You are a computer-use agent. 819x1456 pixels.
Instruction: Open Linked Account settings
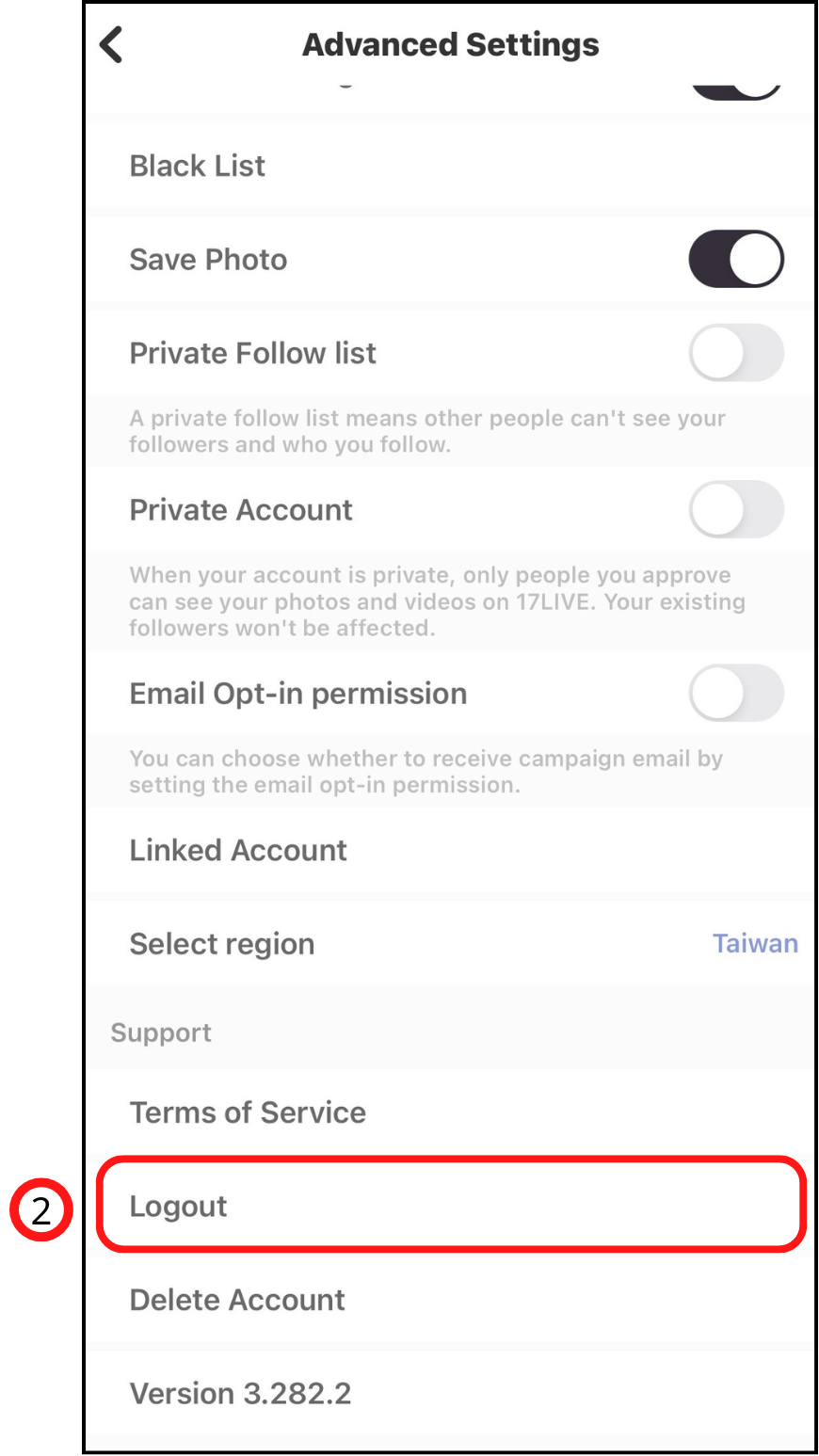[x=238, y=850]
